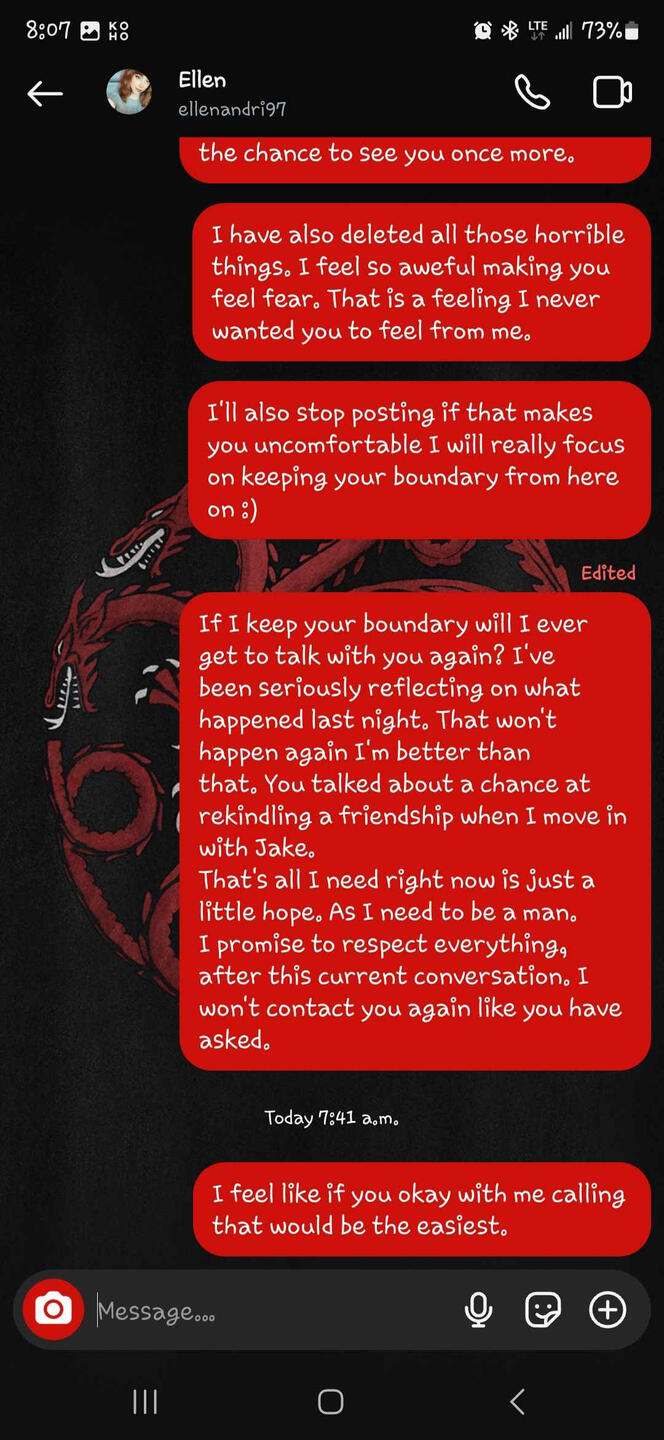
Task: Open Ellen's profile picture
Action: [x=129, y=93]
